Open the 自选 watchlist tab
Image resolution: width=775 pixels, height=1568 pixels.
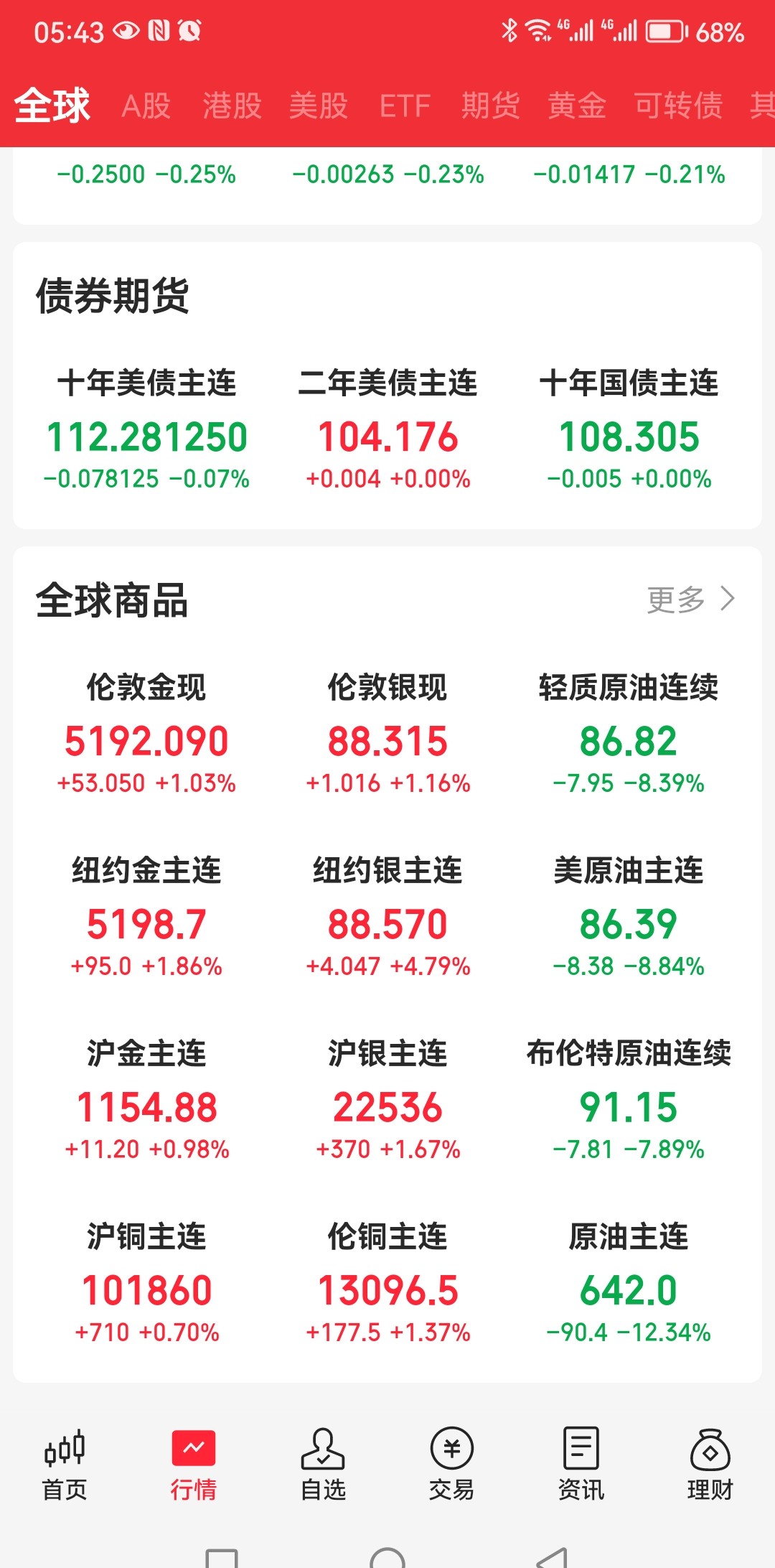point(323,1465)
